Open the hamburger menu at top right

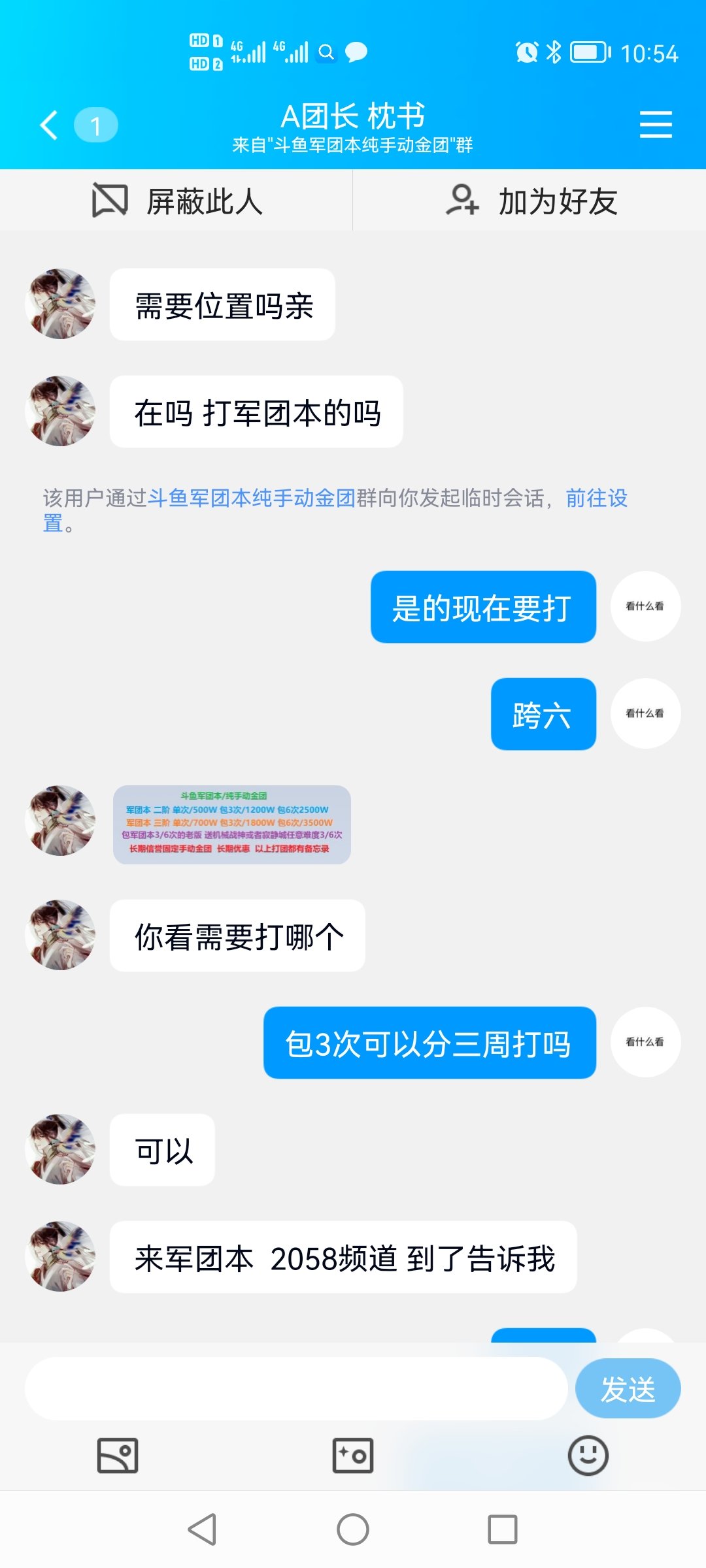pos(657,124)
